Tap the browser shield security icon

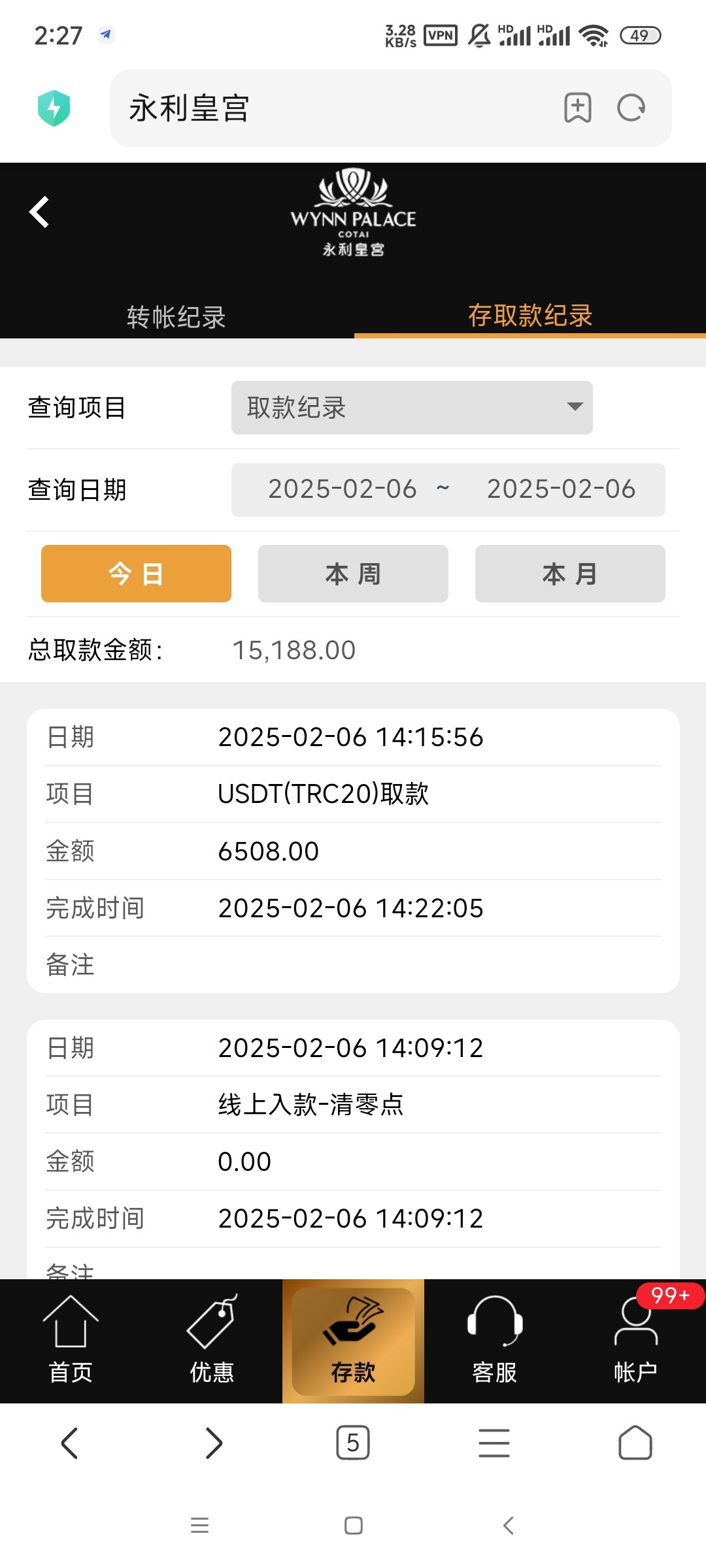pyautogui.click(x=54, y=108)
